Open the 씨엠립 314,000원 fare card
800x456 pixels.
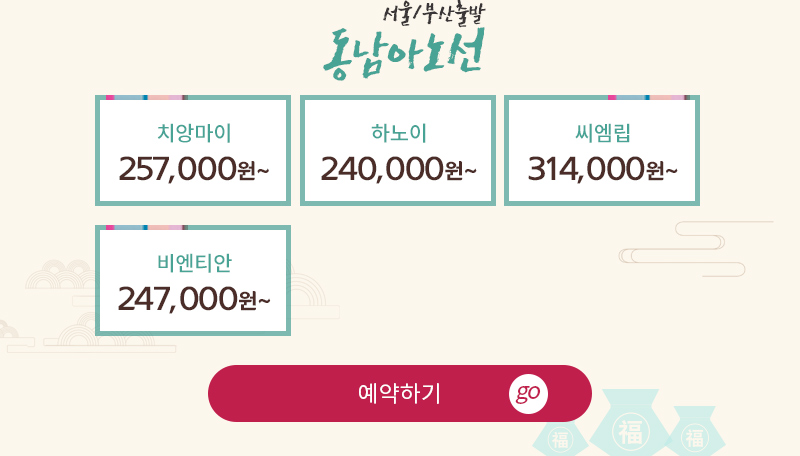point(602,151)
